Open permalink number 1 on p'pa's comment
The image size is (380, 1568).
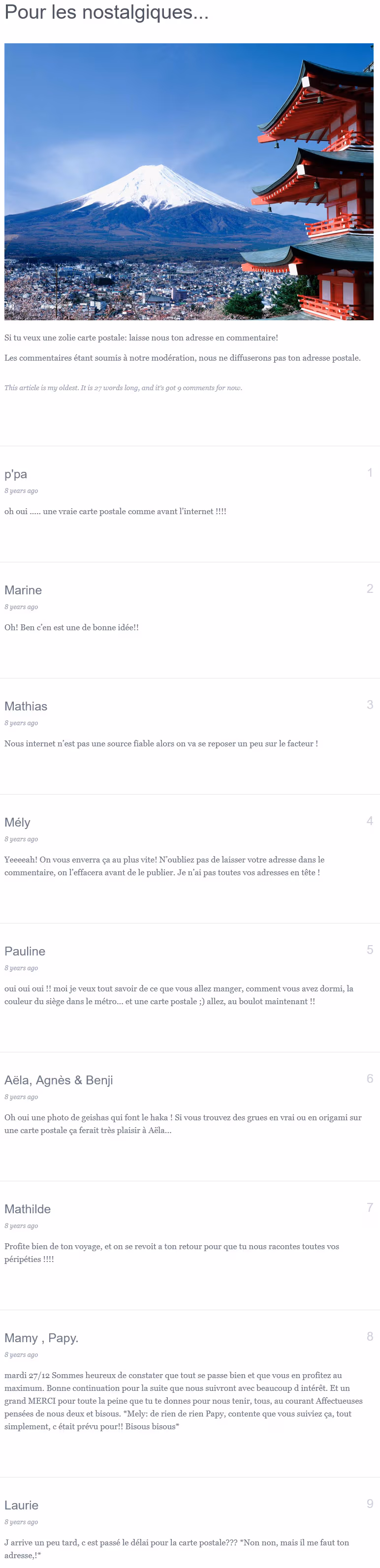(x=370, y=473)
